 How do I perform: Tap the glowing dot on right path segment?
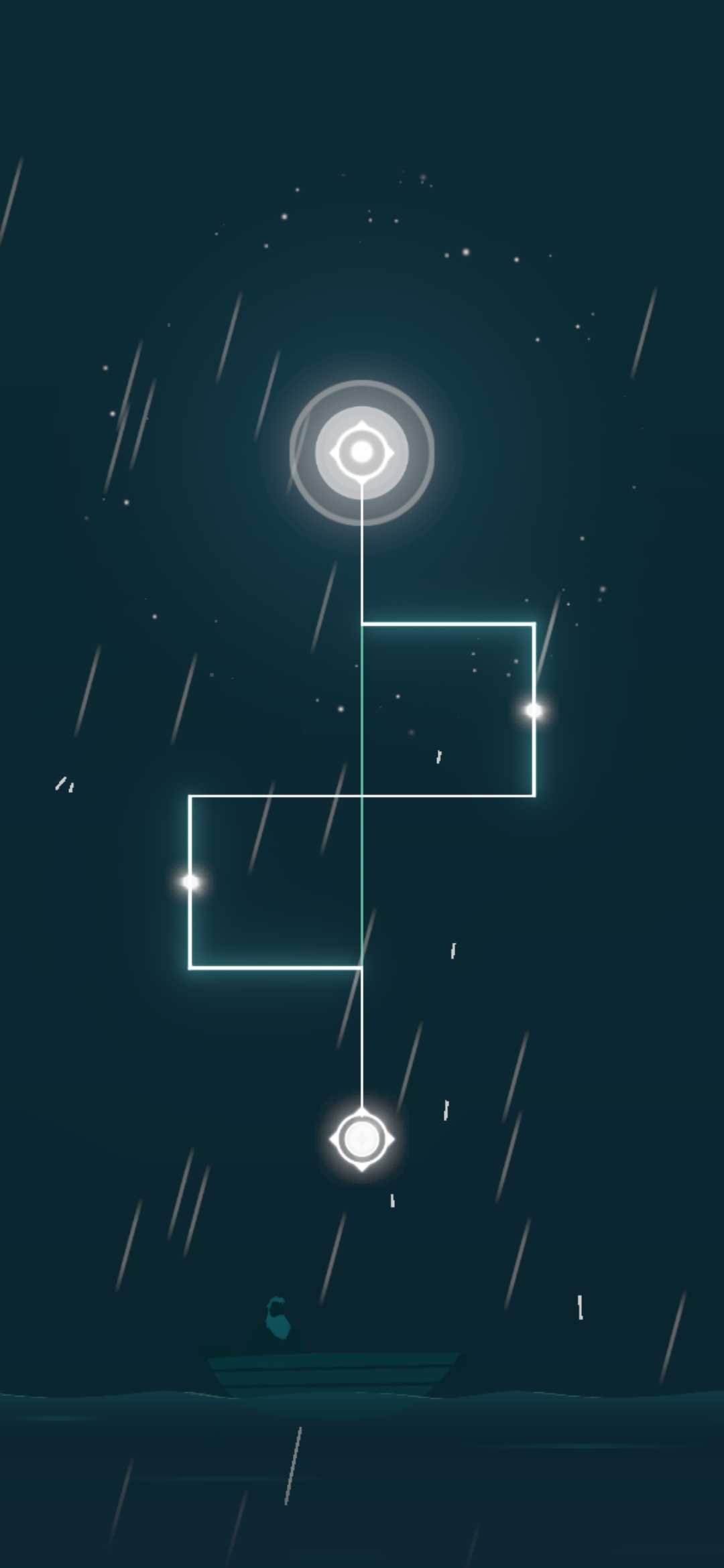coord(534,710)
